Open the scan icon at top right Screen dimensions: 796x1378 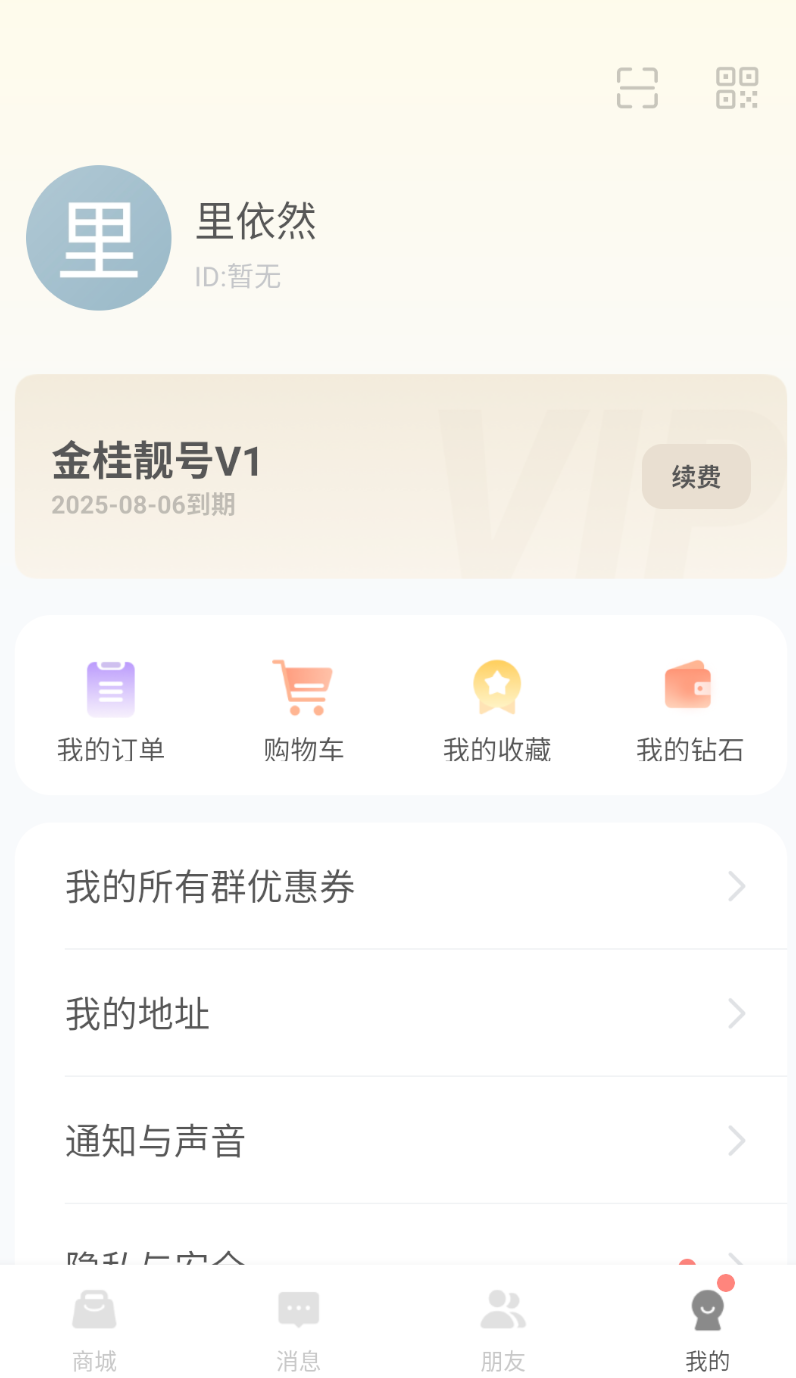[637, 88]
